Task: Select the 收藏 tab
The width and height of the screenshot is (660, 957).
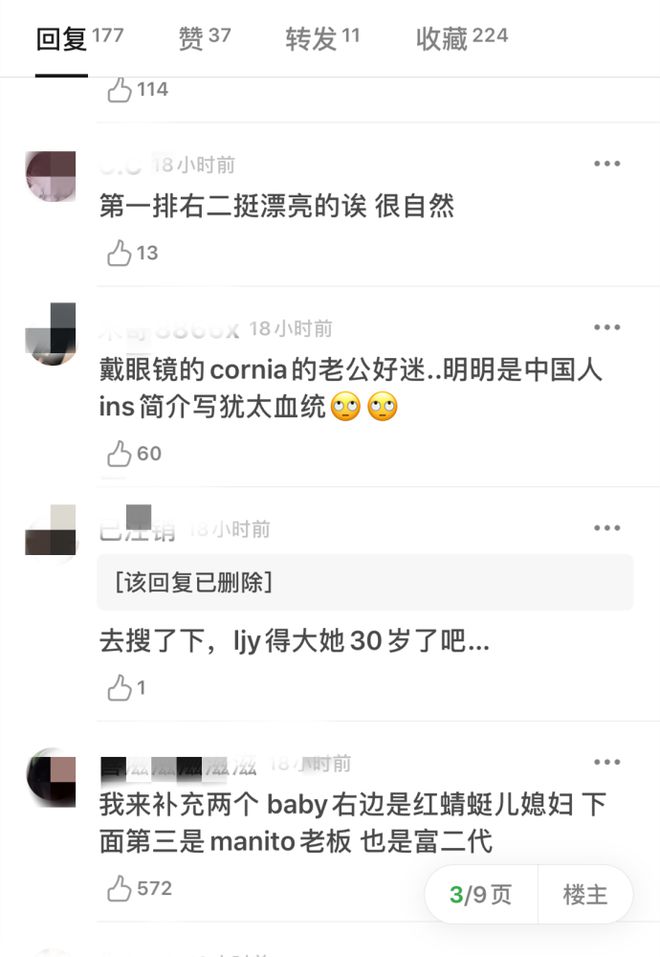Action: click(x=461, y=39)
